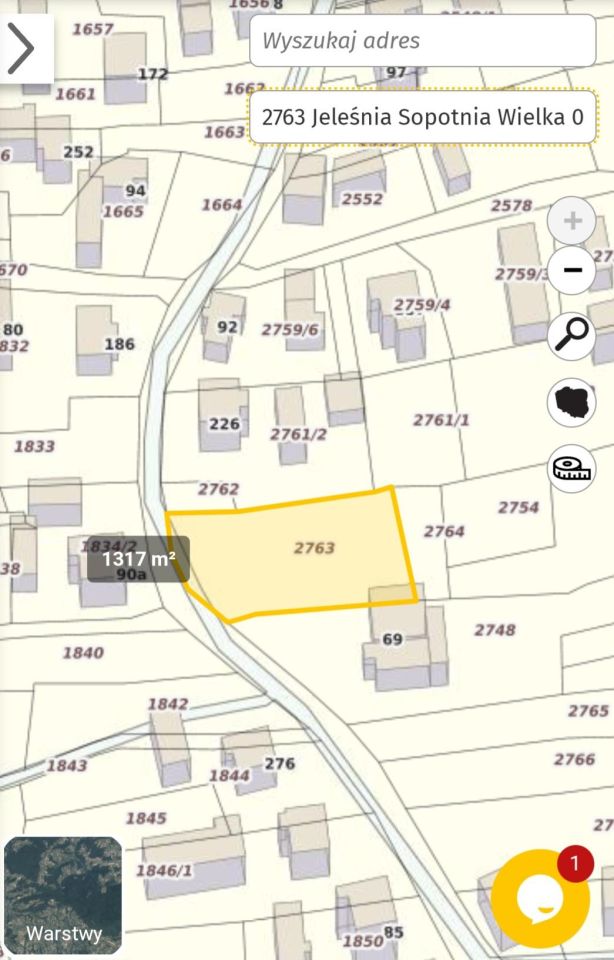Screen dimensions: 614x960
Task: Zoom in with the plus button
Action: 572,221
